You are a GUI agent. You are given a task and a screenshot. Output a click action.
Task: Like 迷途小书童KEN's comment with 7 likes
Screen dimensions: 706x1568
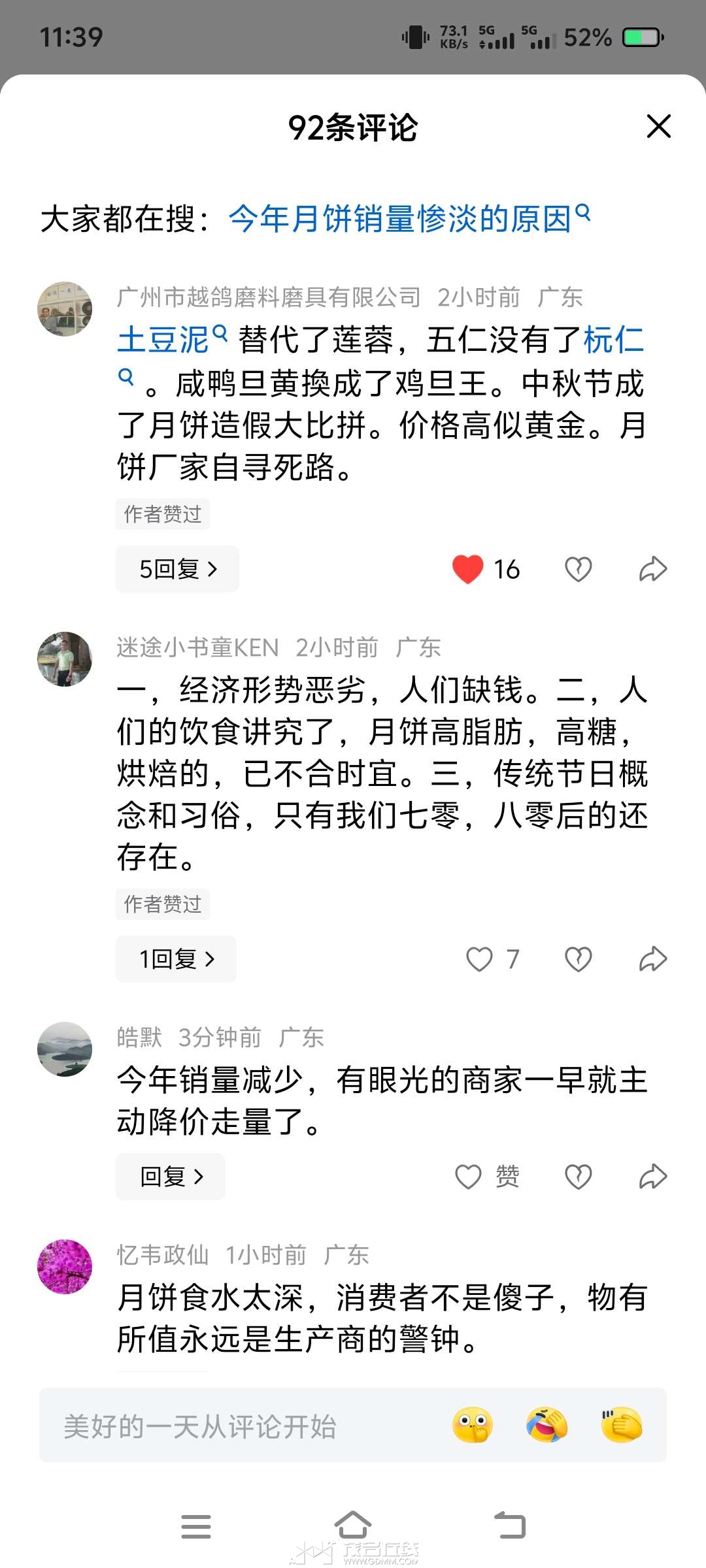pyautogui.click(x=479, y=959)
